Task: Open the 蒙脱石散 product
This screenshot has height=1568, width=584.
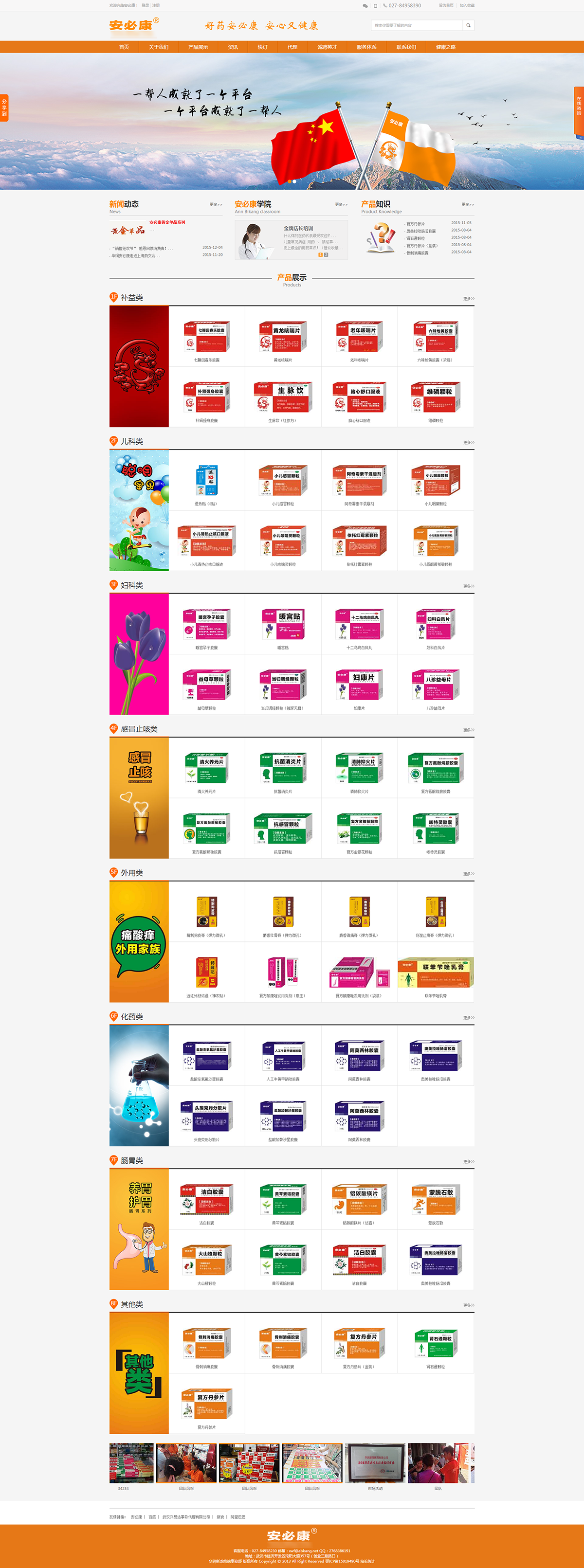Action: tap(436, 1199)
